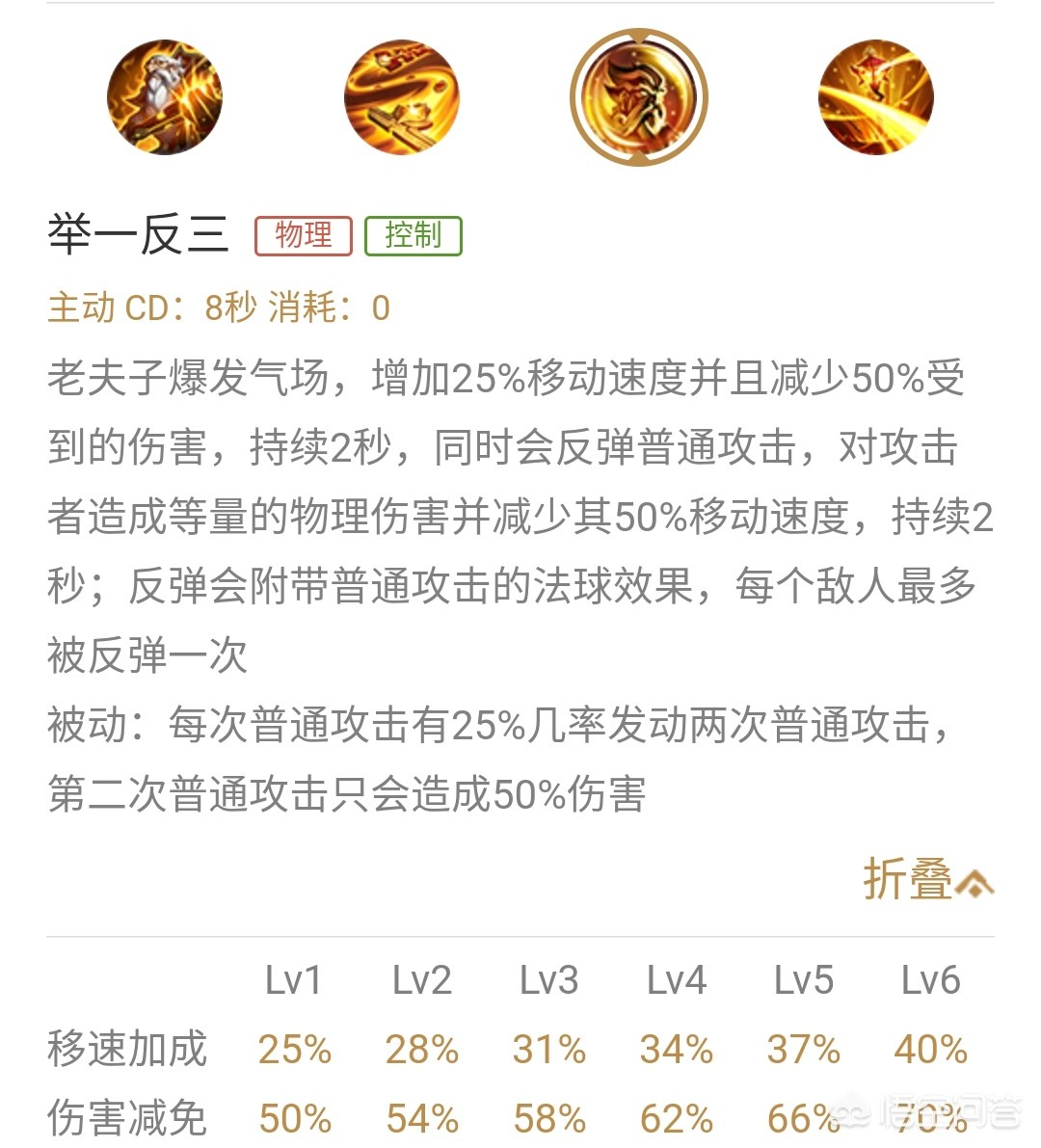Collapse the skill details with 折叠
The image size is (1041, 1148).
[x=928, y=878]
